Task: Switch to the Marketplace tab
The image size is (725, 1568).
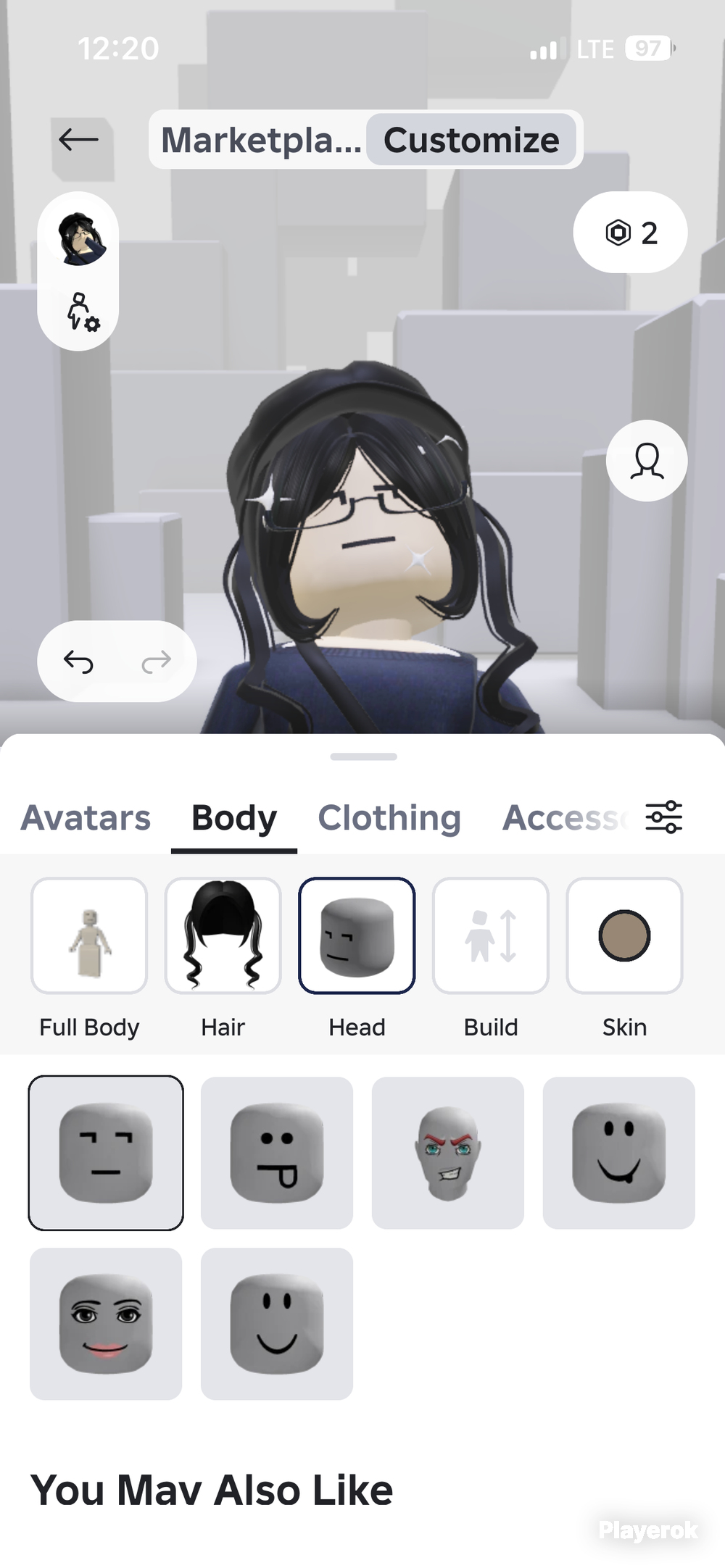Action: coord(261,140)
